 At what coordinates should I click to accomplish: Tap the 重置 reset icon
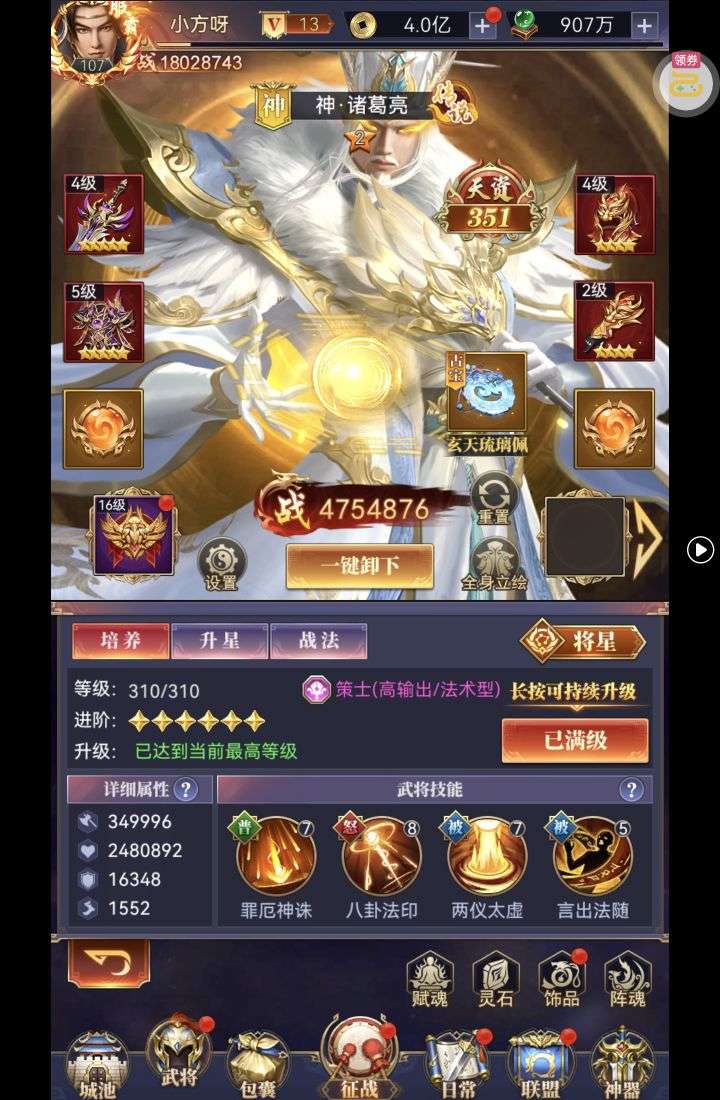tap(494, 497)
